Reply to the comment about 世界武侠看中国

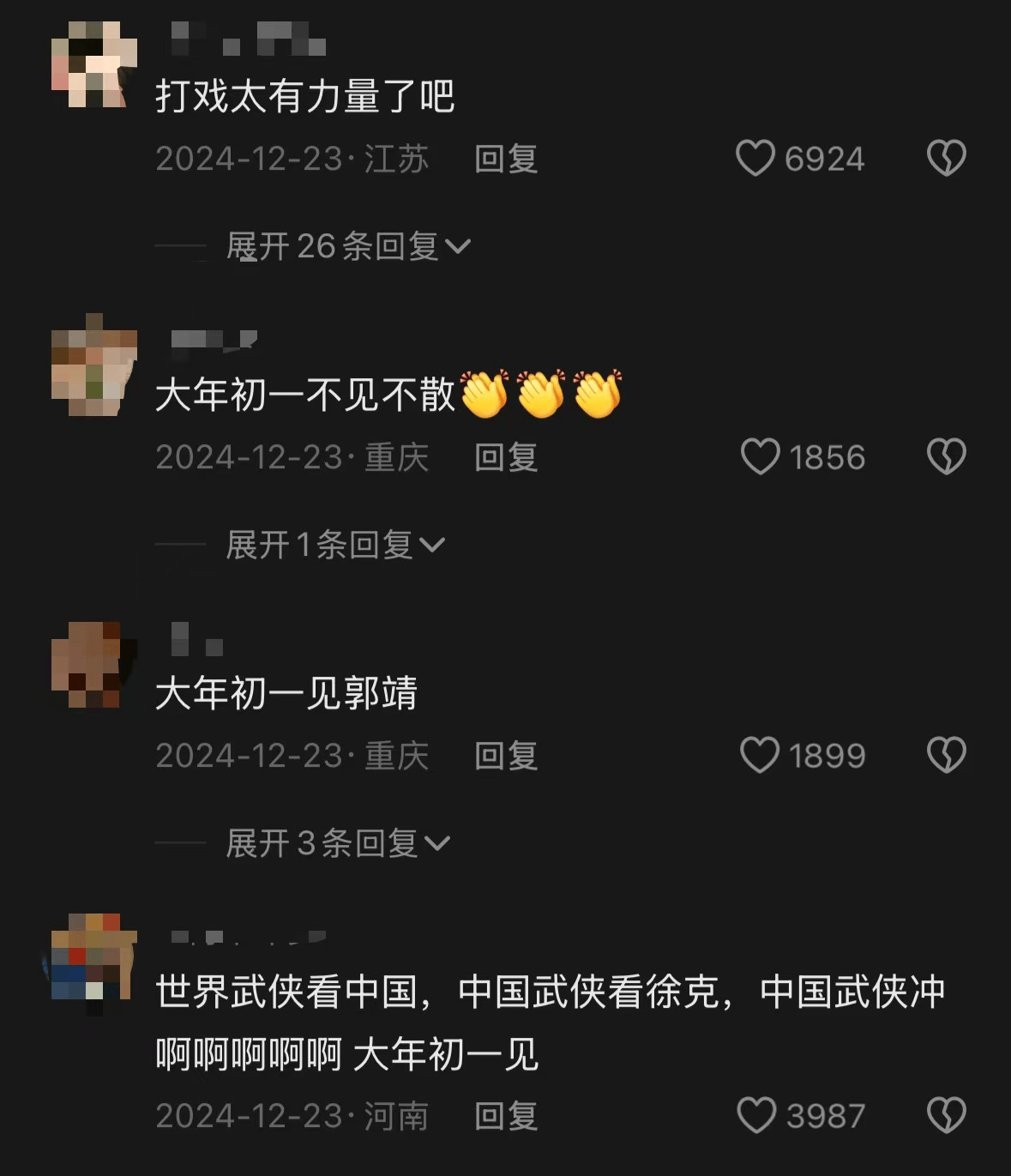coord(506,1116)
